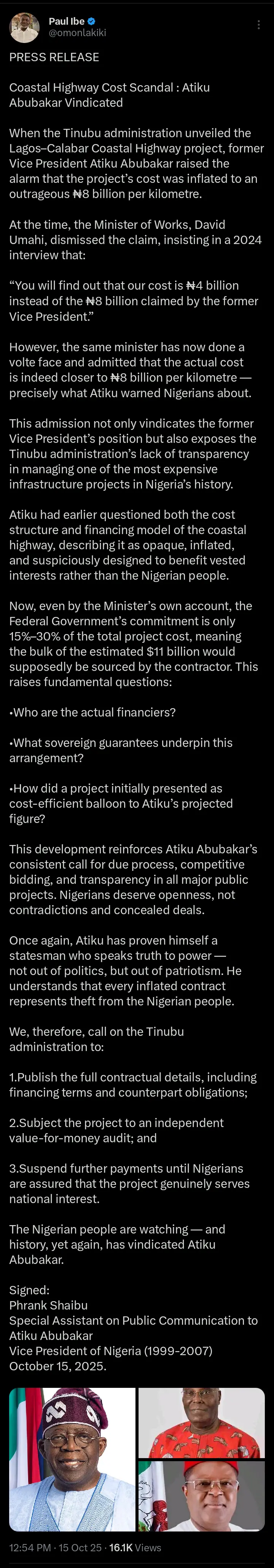View the bottom-right photo with red cap
The image size is (274, 1568).
[x=202, y=1495]
